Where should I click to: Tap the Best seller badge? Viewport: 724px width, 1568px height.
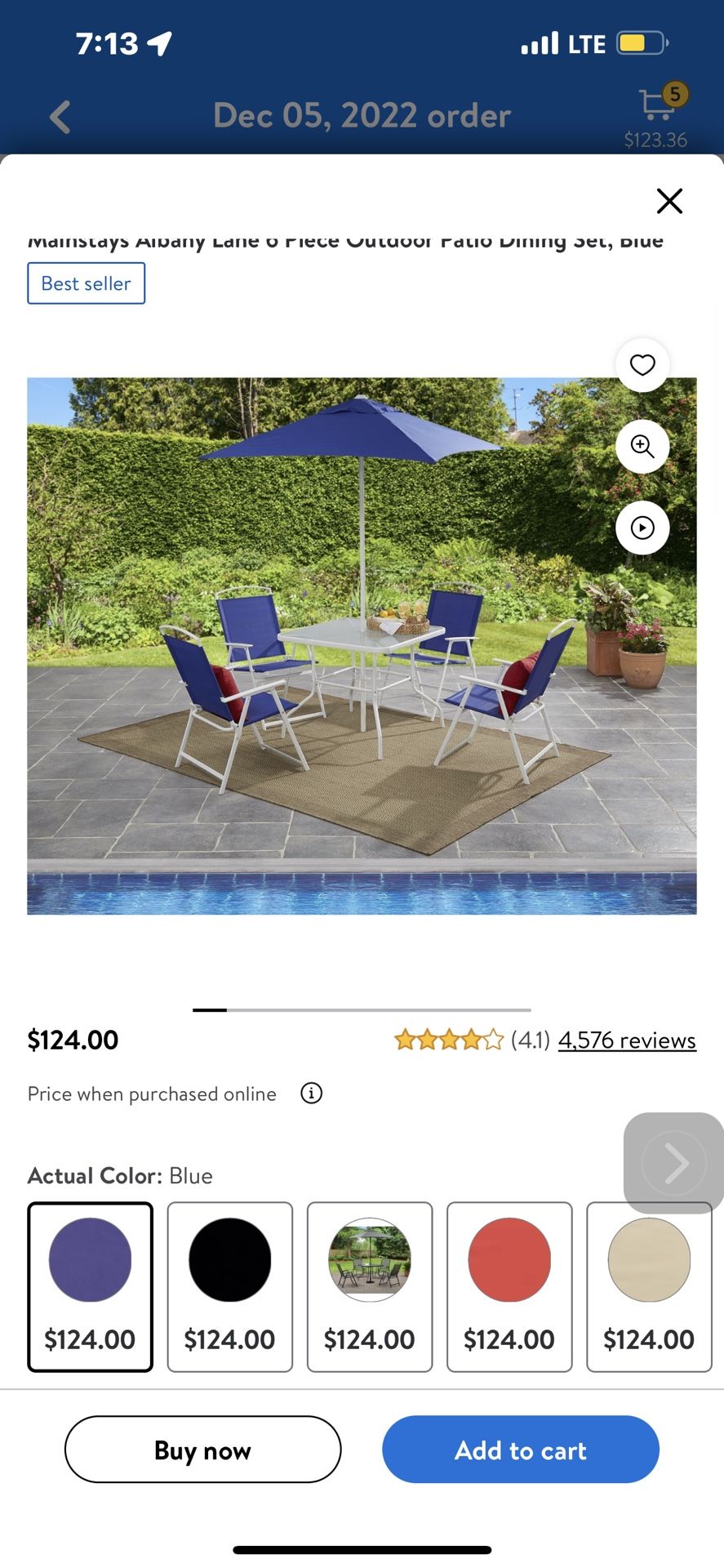[x=86, y=283]
